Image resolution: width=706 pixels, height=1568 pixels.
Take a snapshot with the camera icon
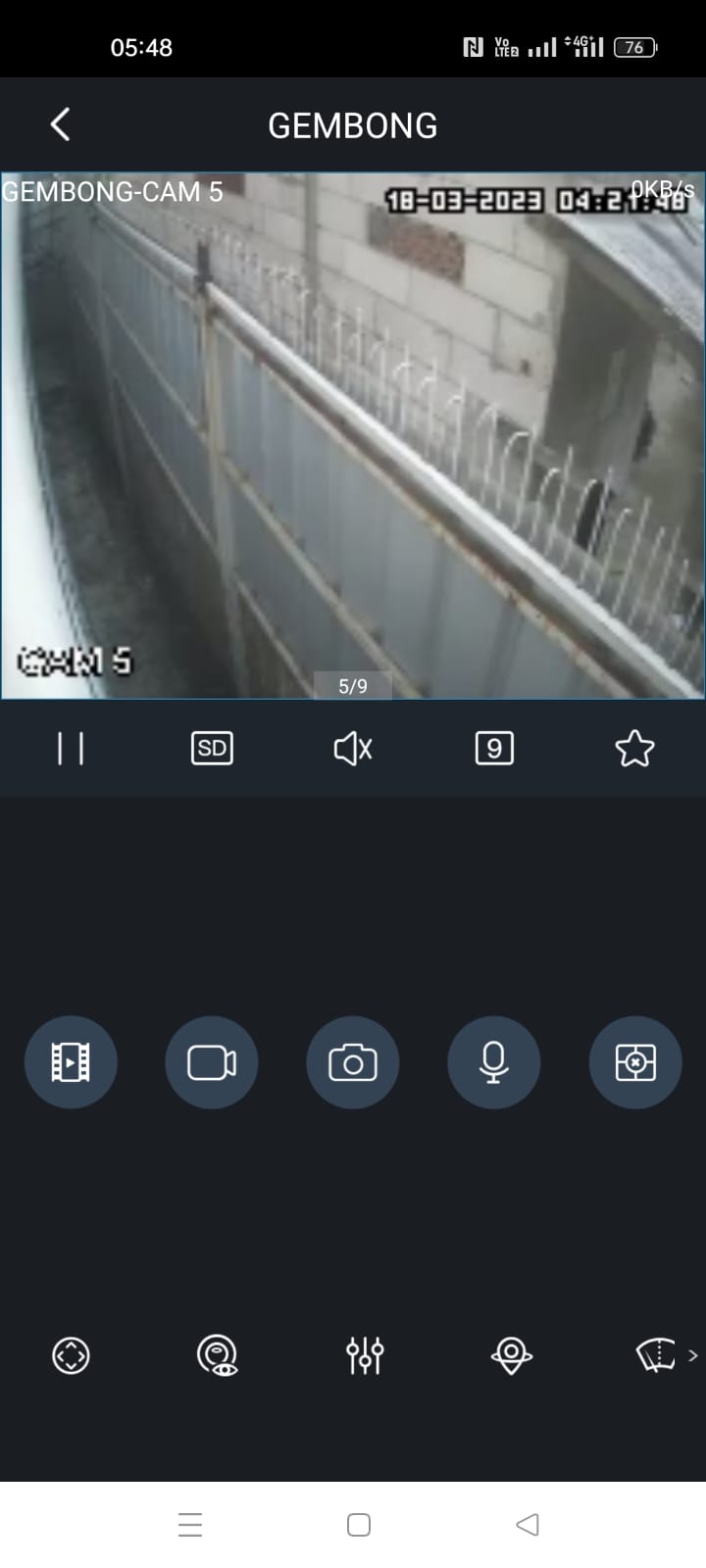tap(353, 1062)
